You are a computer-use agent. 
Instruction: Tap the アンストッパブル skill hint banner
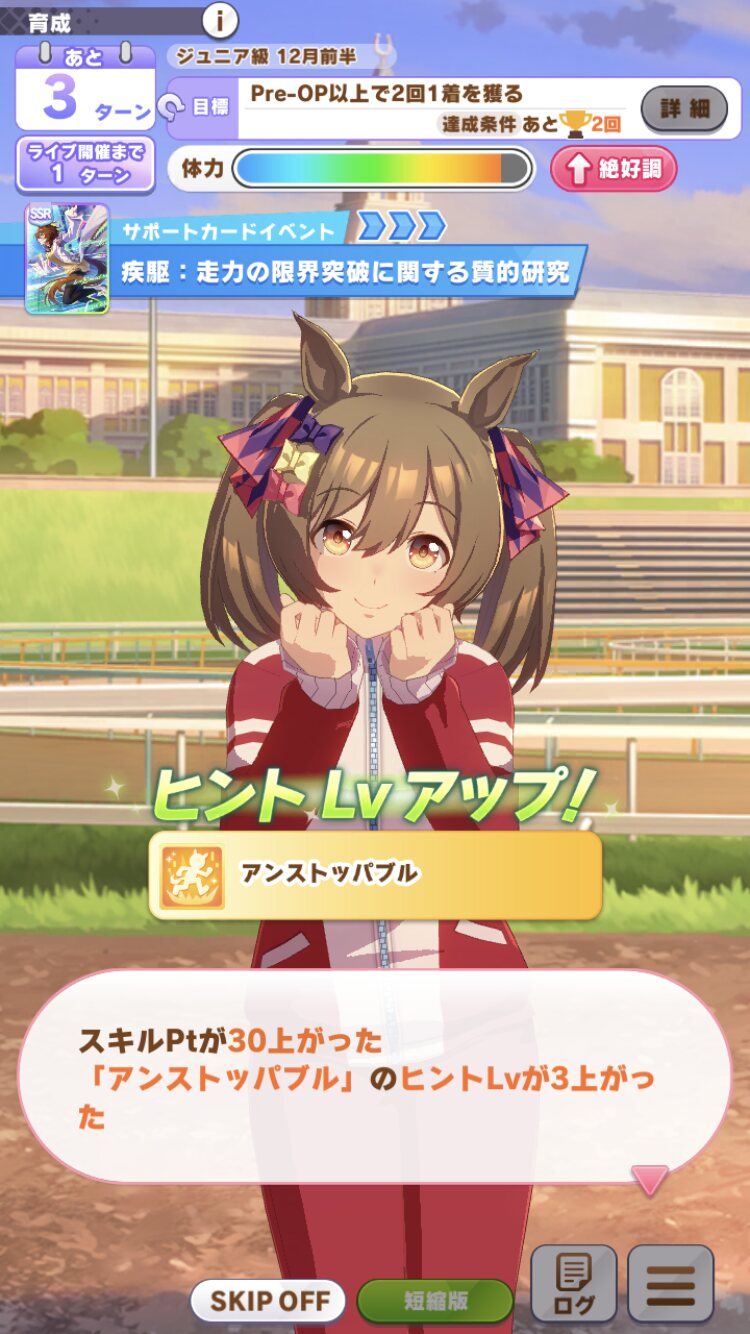click(x=375, y=875)
